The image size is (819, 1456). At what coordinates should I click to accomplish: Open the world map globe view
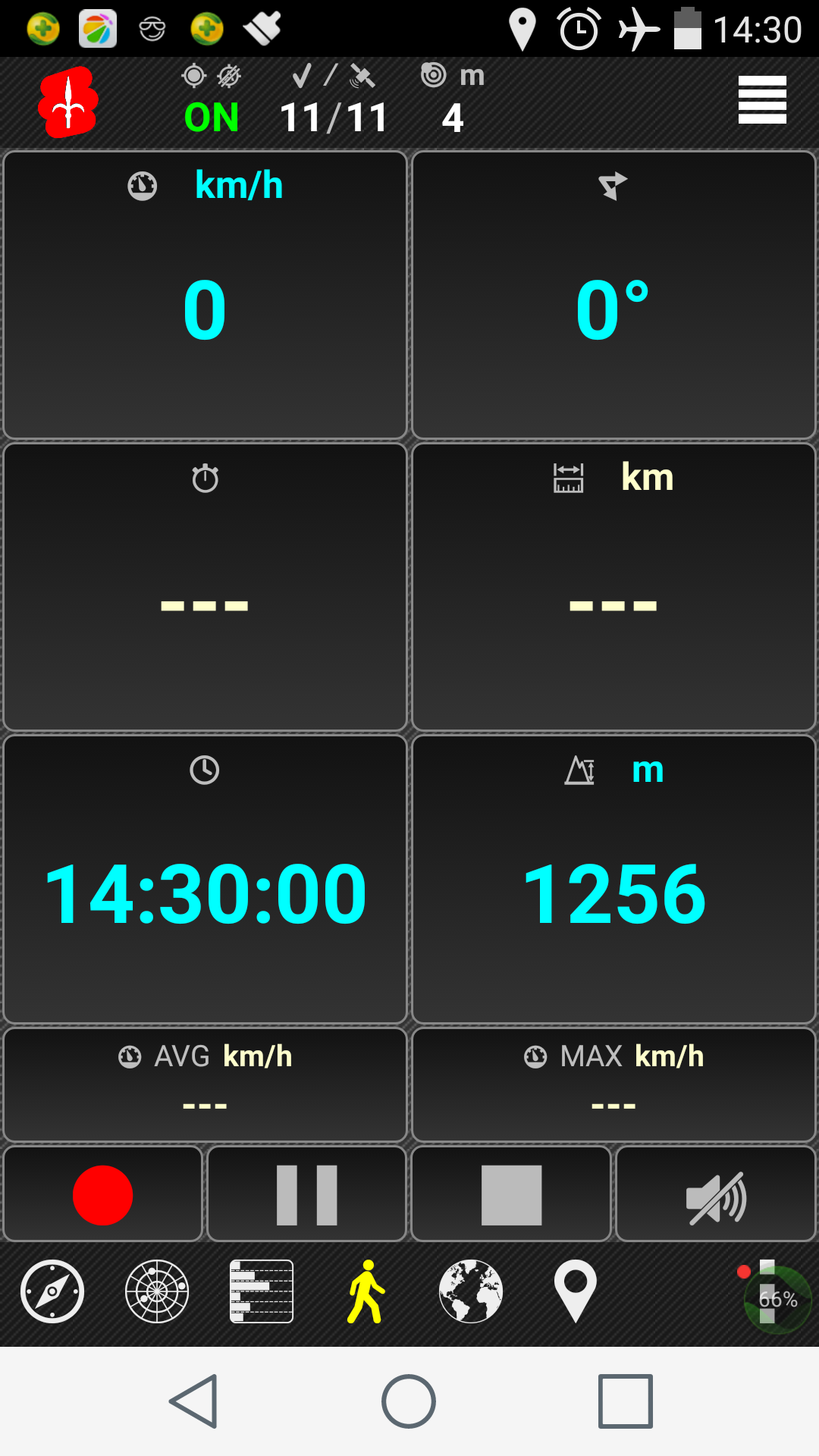471,1291
